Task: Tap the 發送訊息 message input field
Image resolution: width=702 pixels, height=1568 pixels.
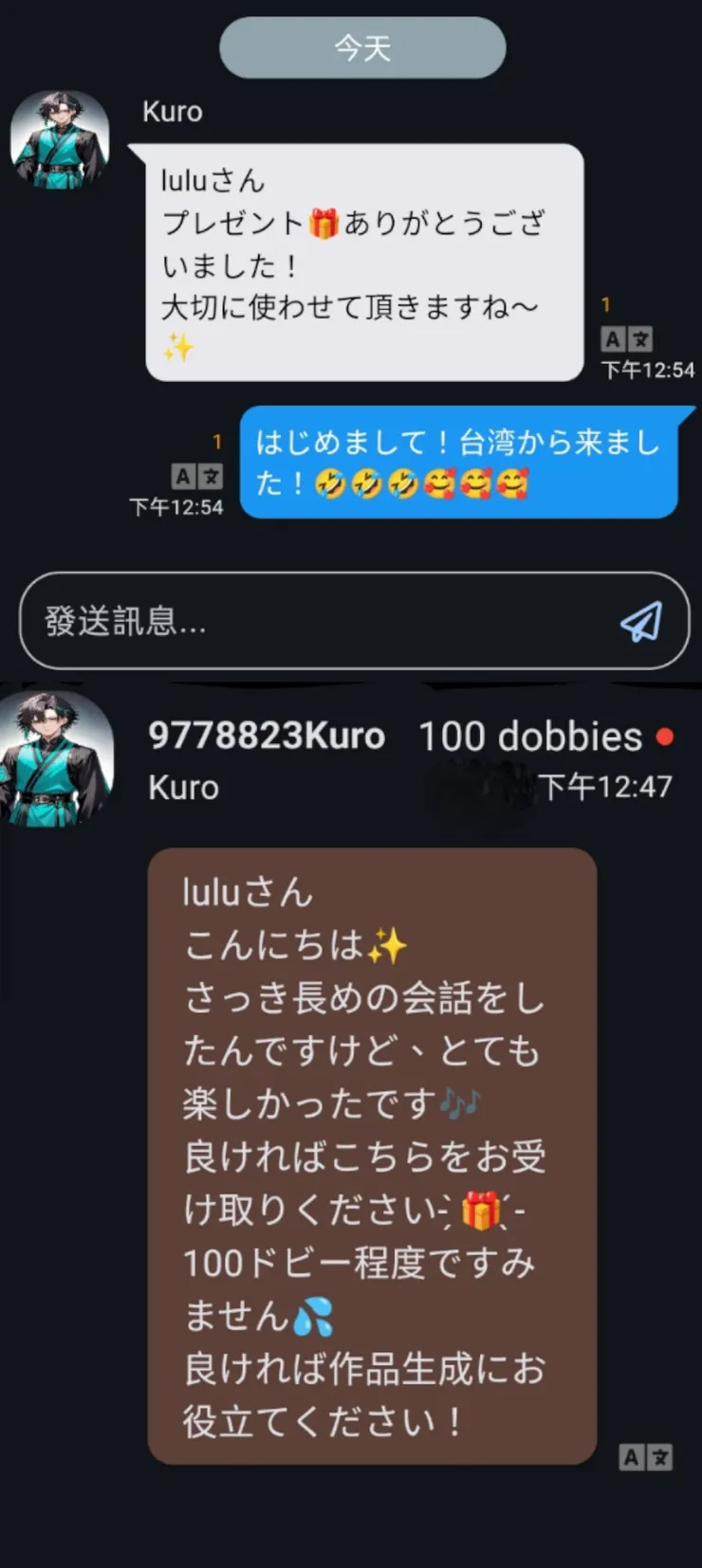Action: coord(285,621)
